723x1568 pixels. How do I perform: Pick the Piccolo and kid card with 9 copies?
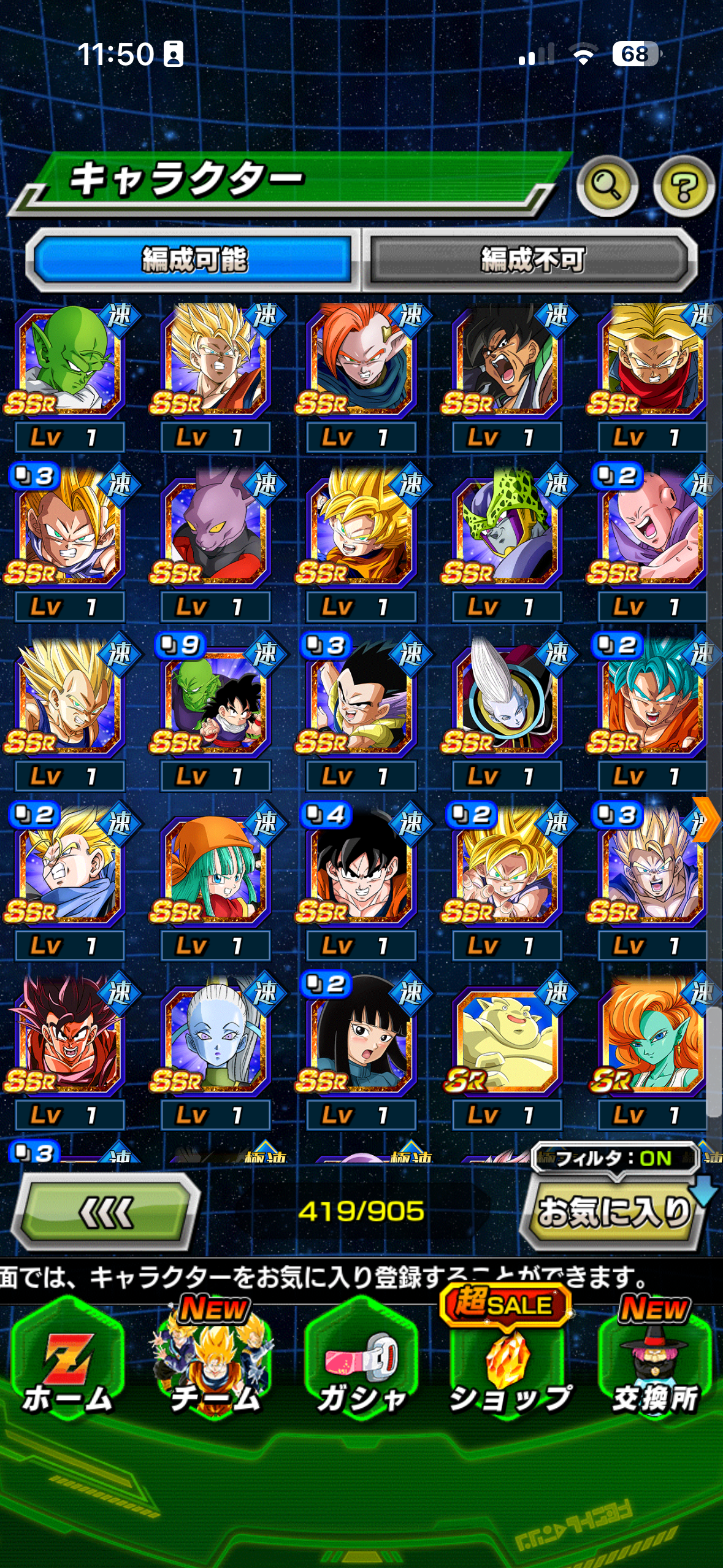tap(213, 700)
